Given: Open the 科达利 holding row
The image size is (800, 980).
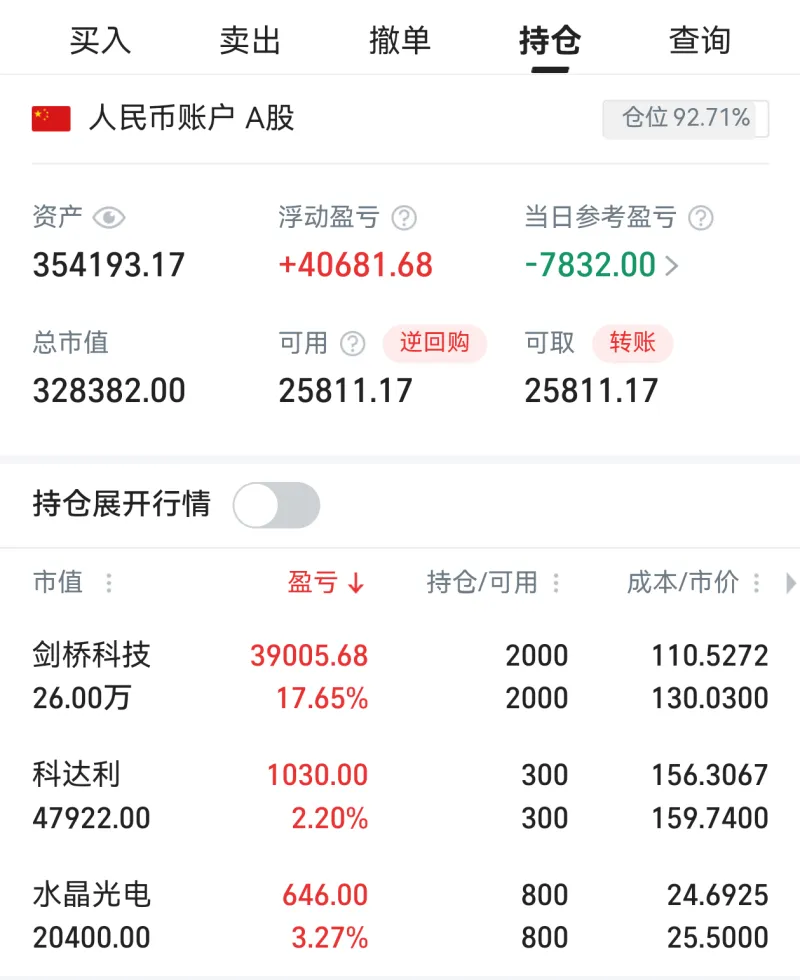Looking at the screenshot, I should click(400, 796).
